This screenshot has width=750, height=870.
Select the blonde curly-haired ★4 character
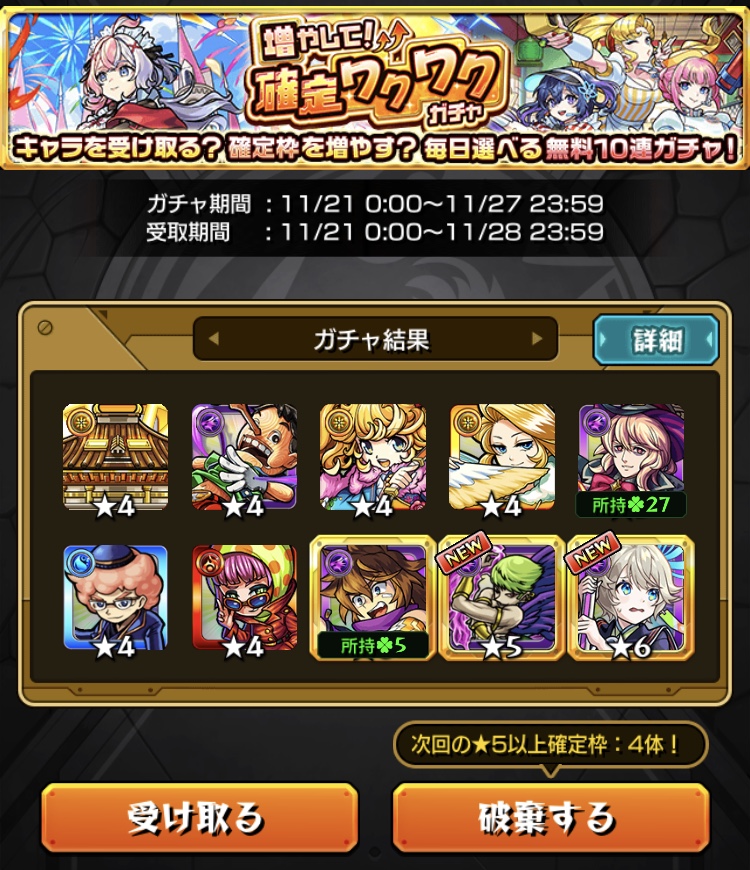[373, 458]
